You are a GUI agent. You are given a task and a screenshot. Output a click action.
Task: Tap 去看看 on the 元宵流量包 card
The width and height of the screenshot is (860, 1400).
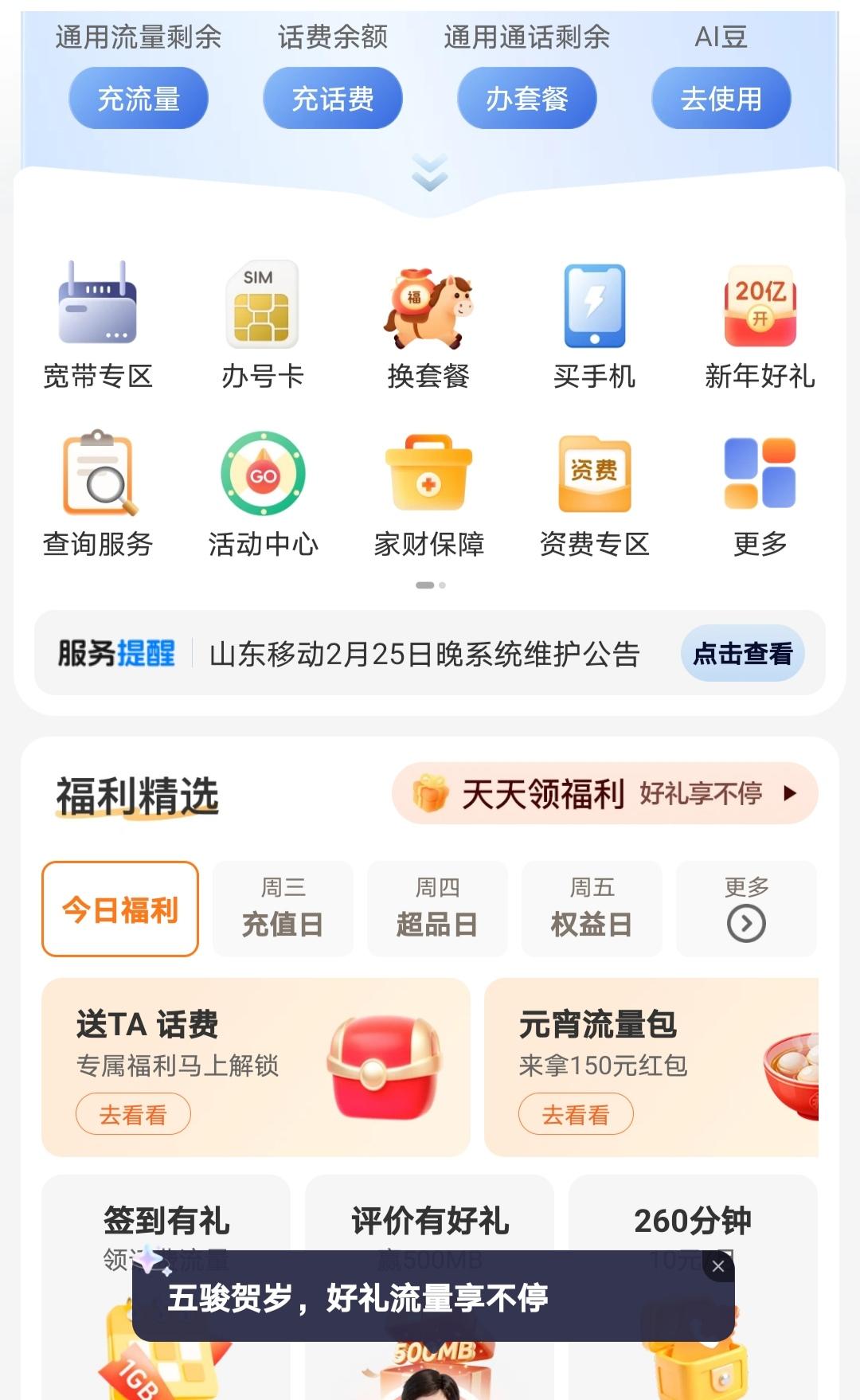coord(576,1113)
